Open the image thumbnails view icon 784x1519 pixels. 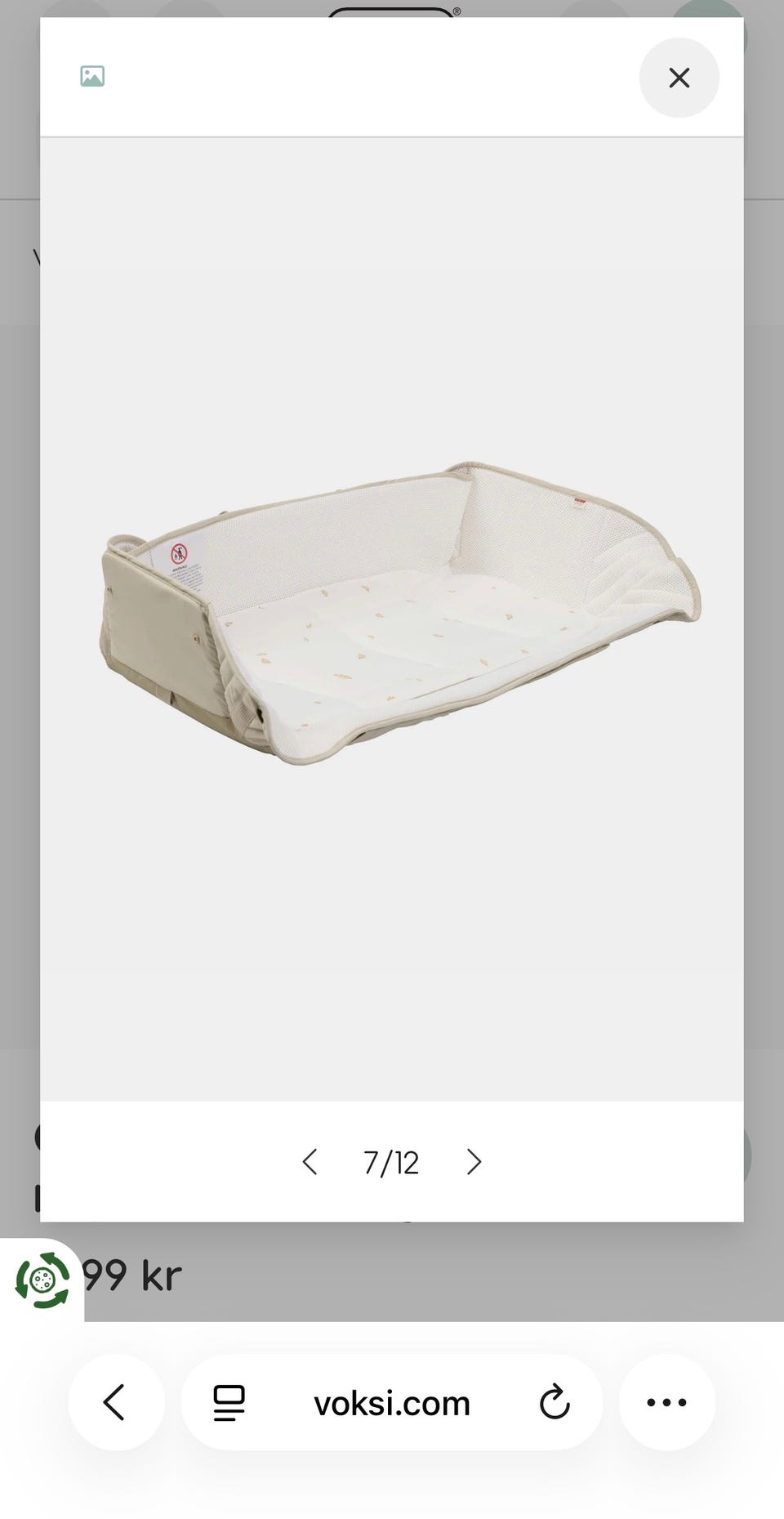coord(92,76)
